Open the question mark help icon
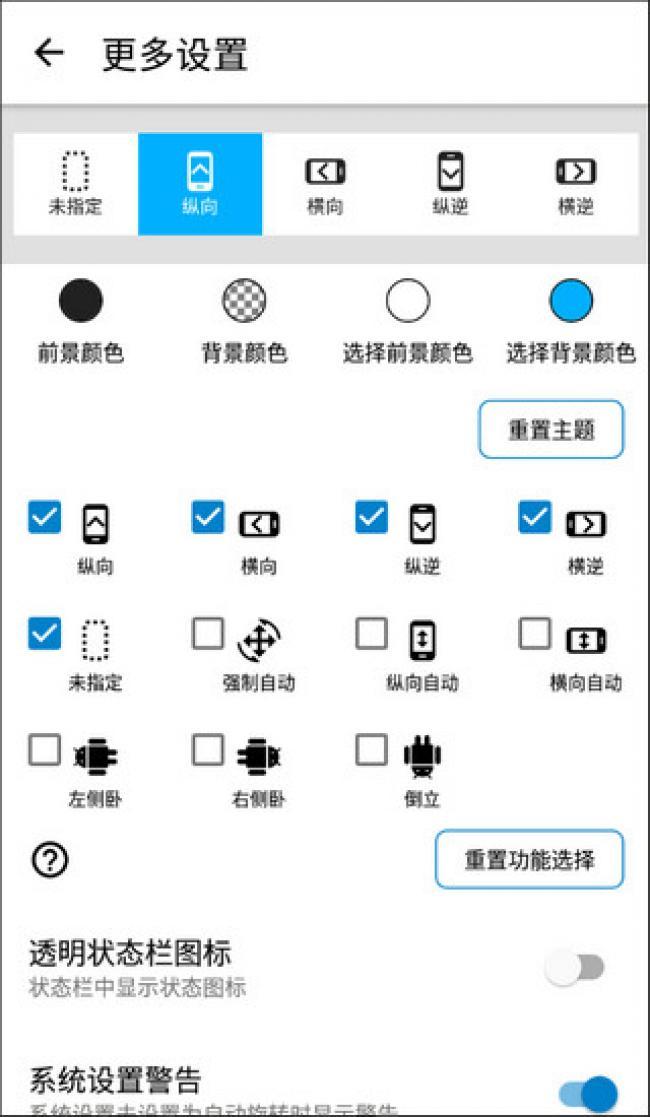The height and width of the screenshot is (1117, 650). point(50,861)
